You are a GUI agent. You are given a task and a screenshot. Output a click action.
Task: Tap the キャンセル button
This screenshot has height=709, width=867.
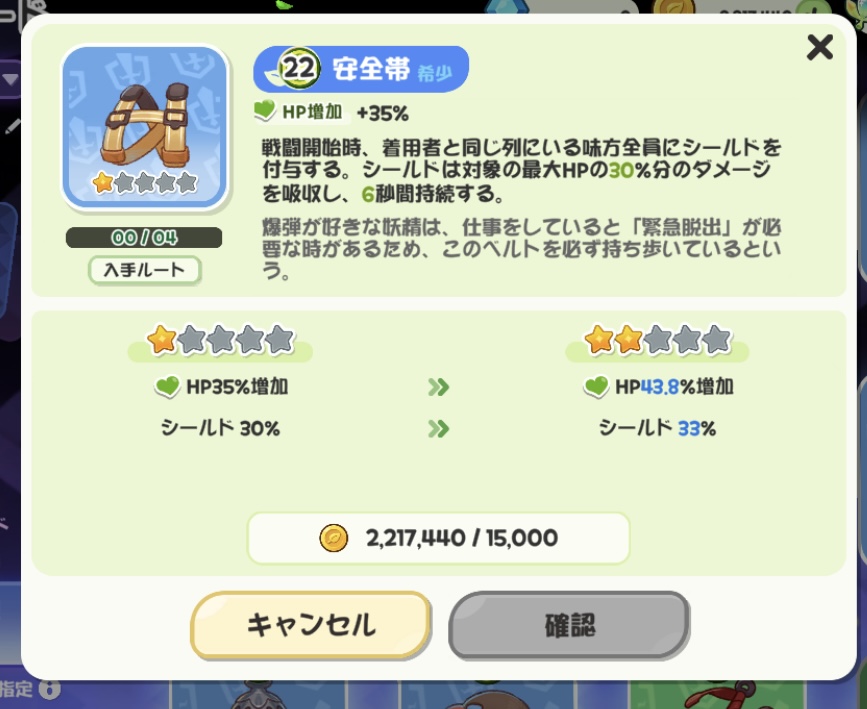click(311, 625)
